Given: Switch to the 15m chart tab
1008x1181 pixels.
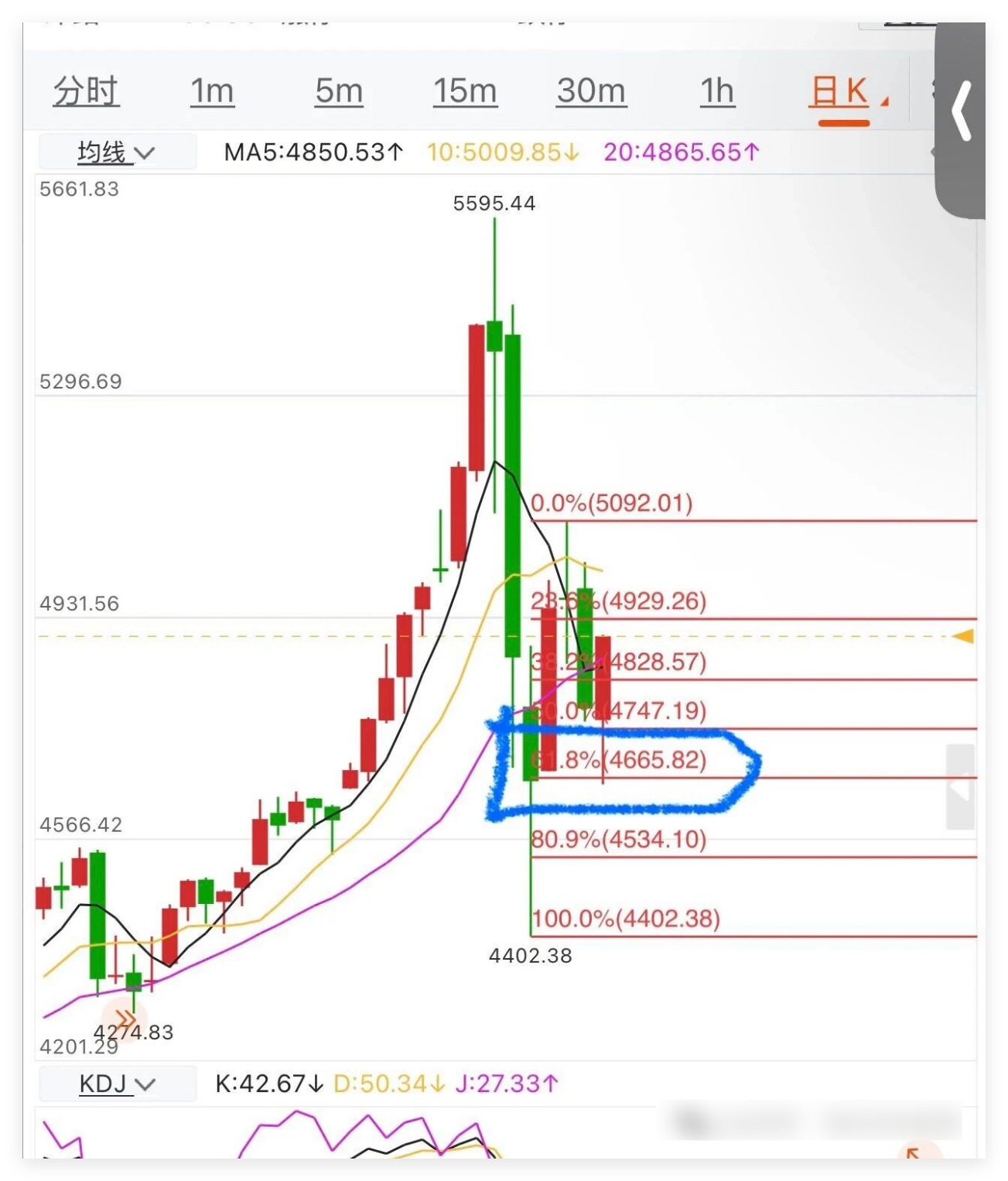Looking at the screenshot, I should [x=465, y=91].
